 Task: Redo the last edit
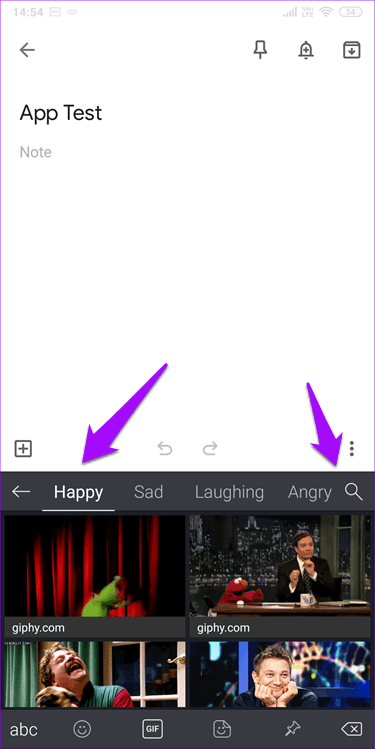pyautogui.click(x=210, y=448)
